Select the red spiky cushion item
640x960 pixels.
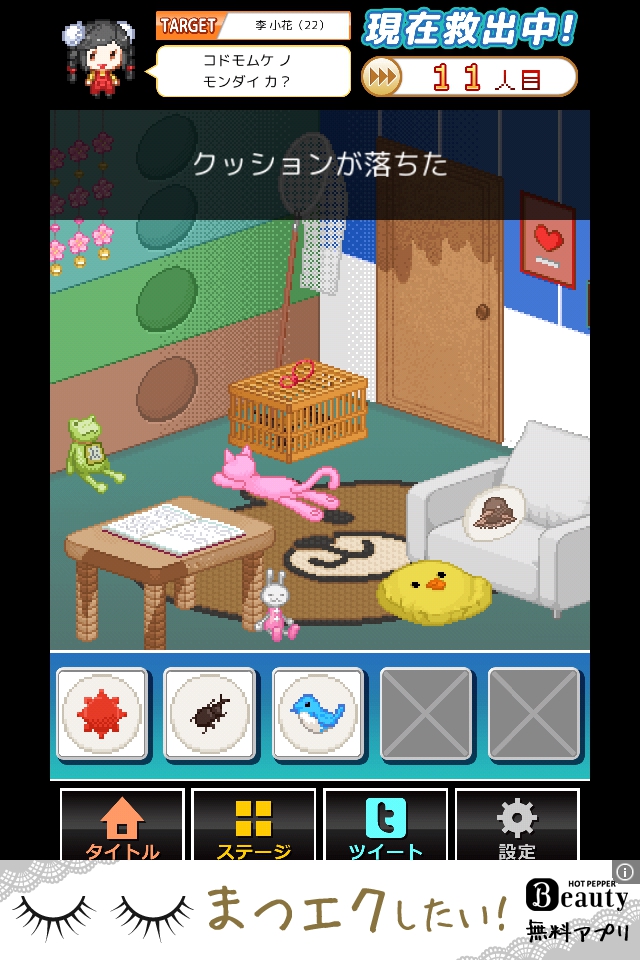click(x=101, y=714)
